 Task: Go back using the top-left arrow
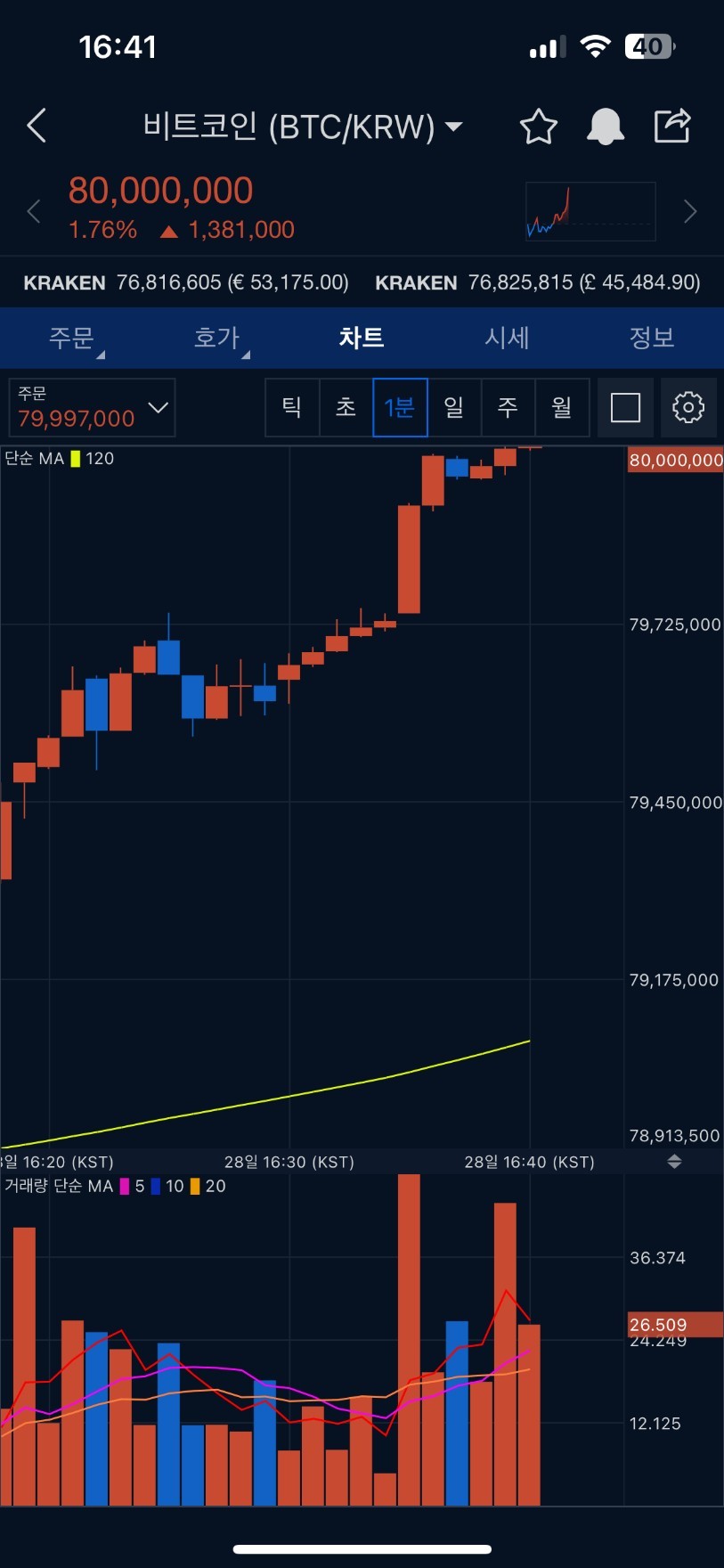[37, 126]
